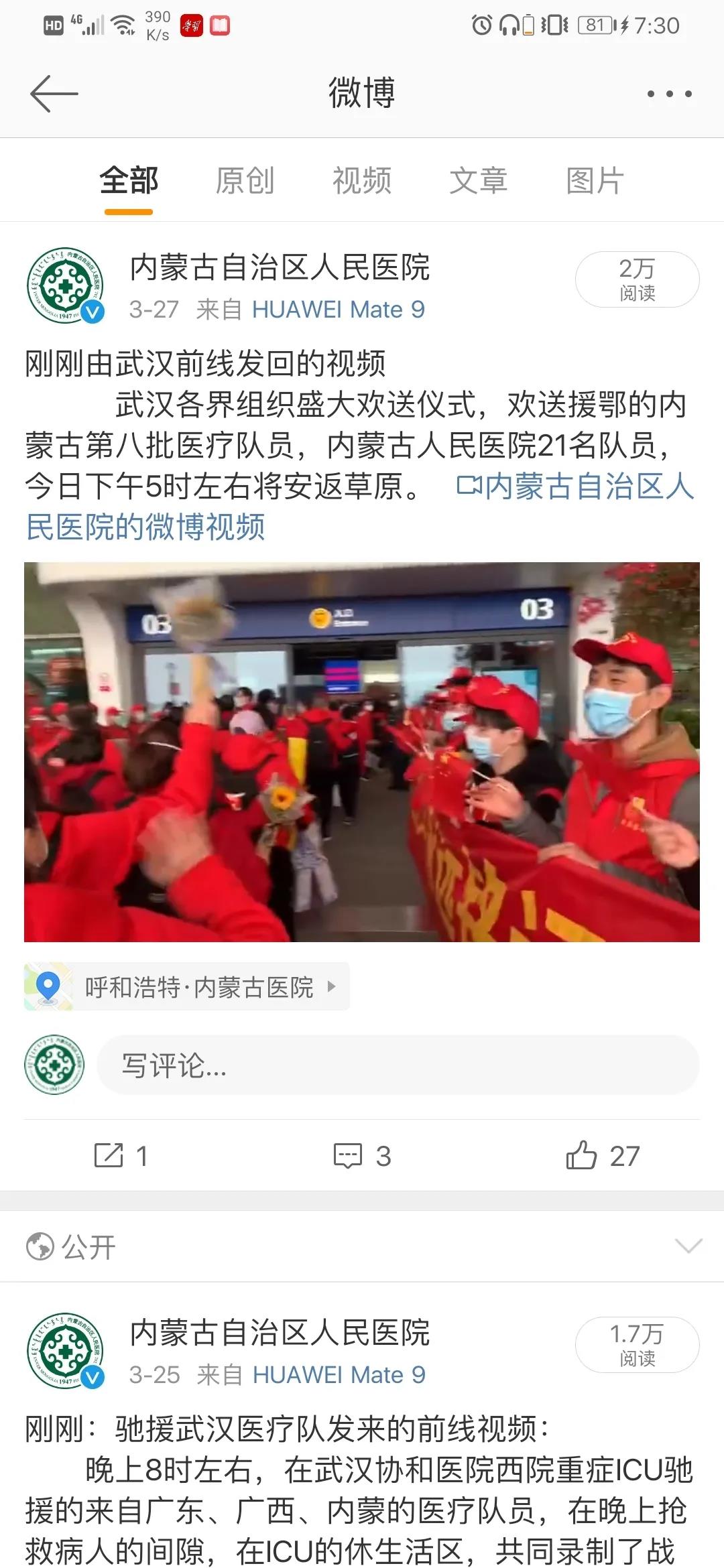Tap the 写评论 comment field
Screen dimensions: 724x1568
tap(398, 1065)
